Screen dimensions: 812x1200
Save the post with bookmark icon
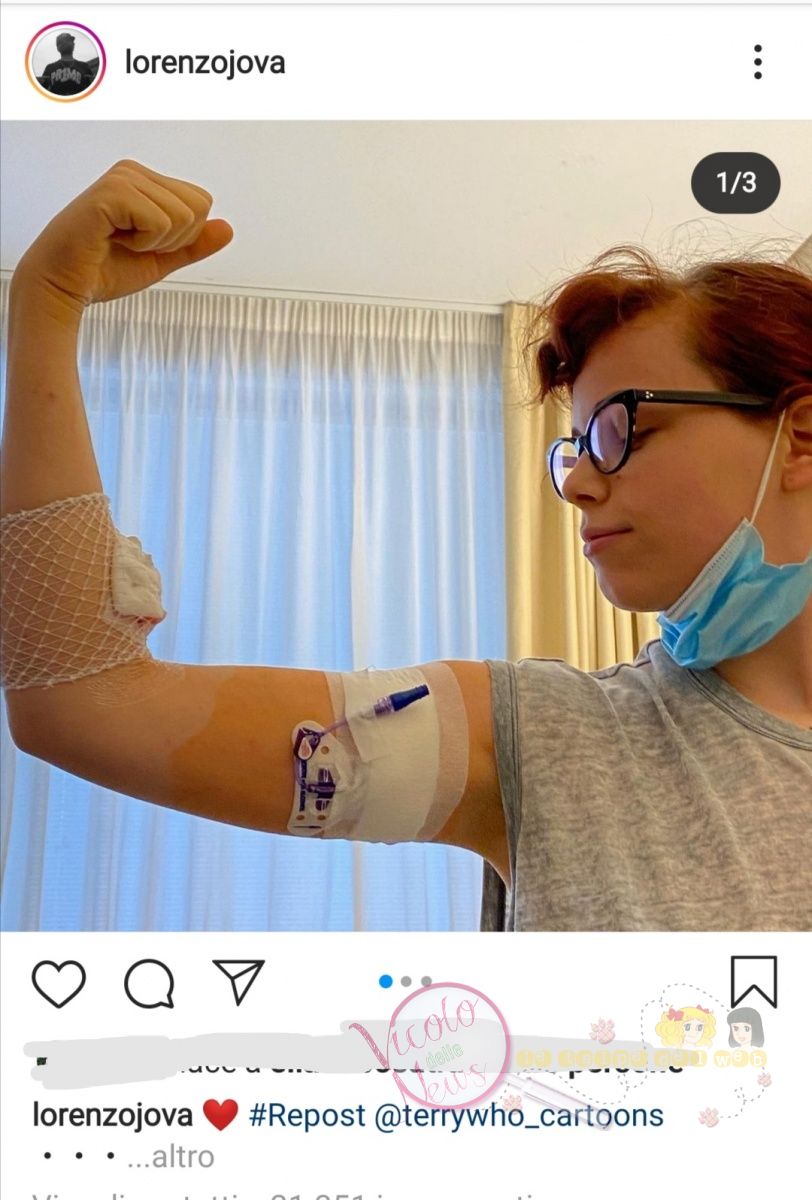pyautogui.click(x=753, y=981)
